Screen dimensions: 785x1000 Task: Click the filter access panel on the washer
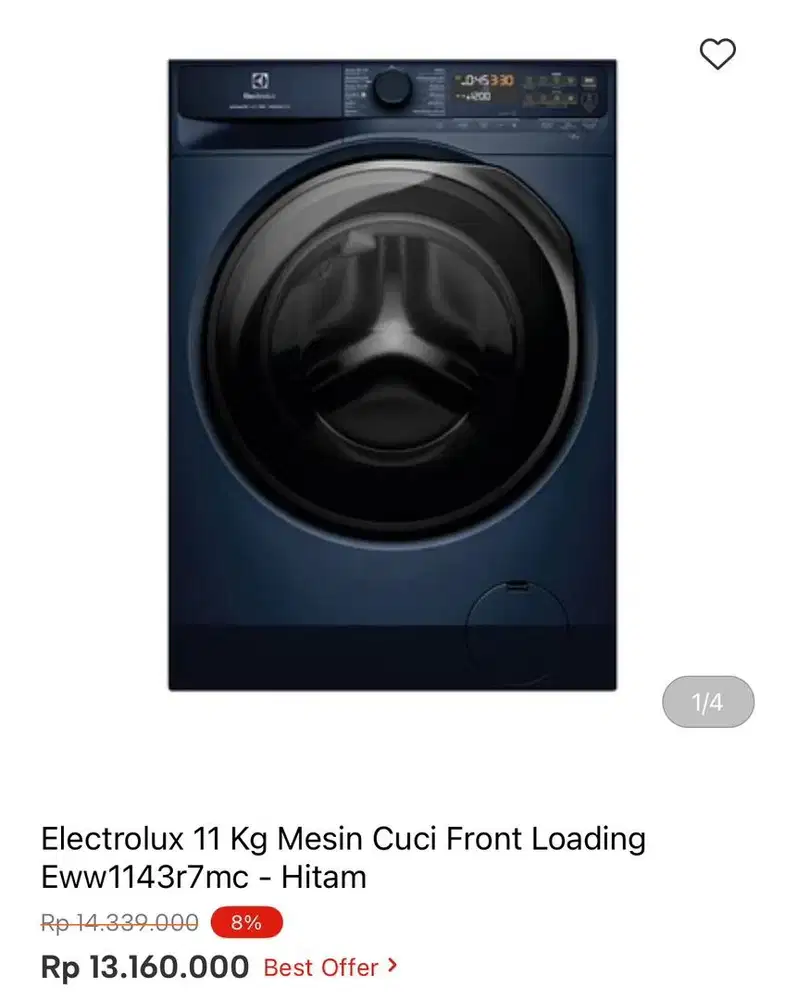[518, 615]
